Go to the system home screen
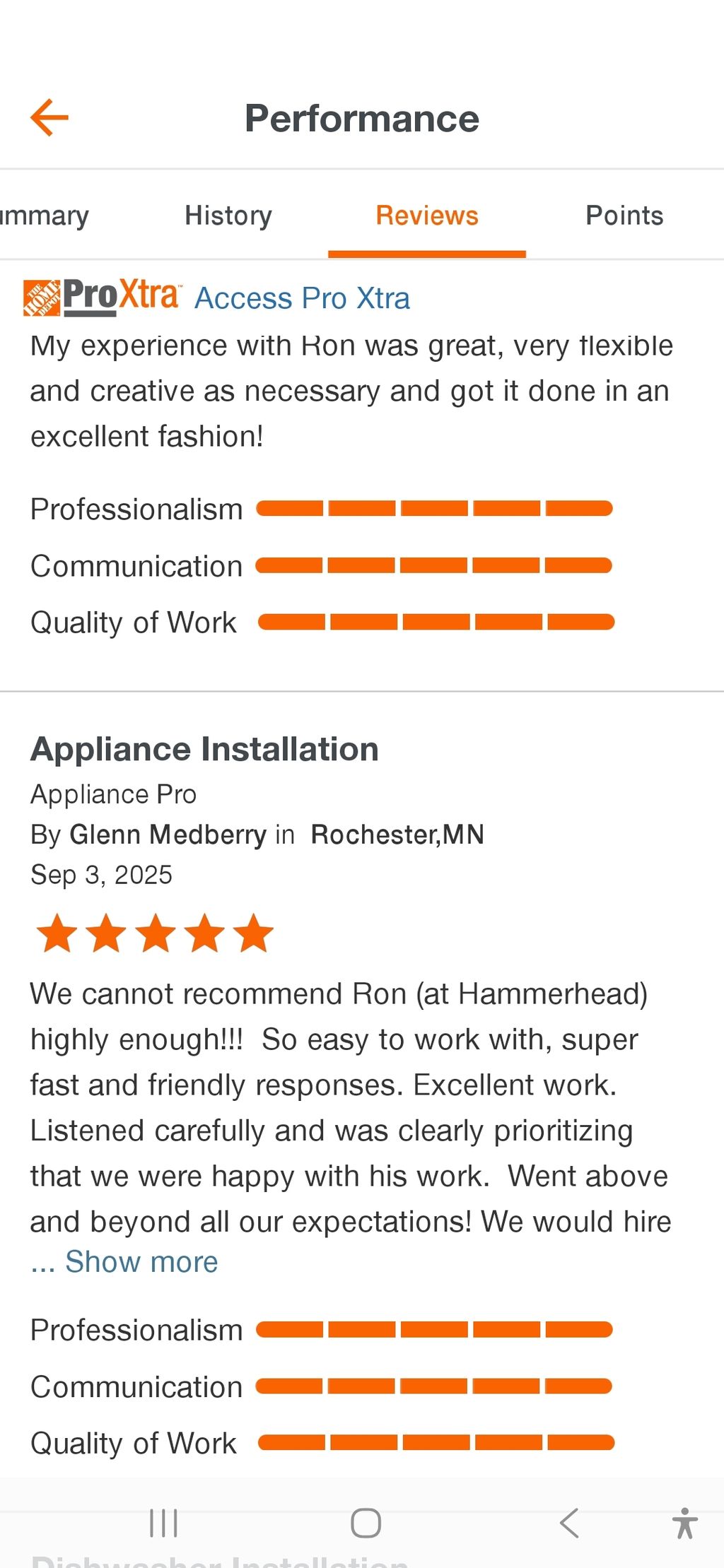The height and width of the screenshot is (1568, 724). [366, 1523]
